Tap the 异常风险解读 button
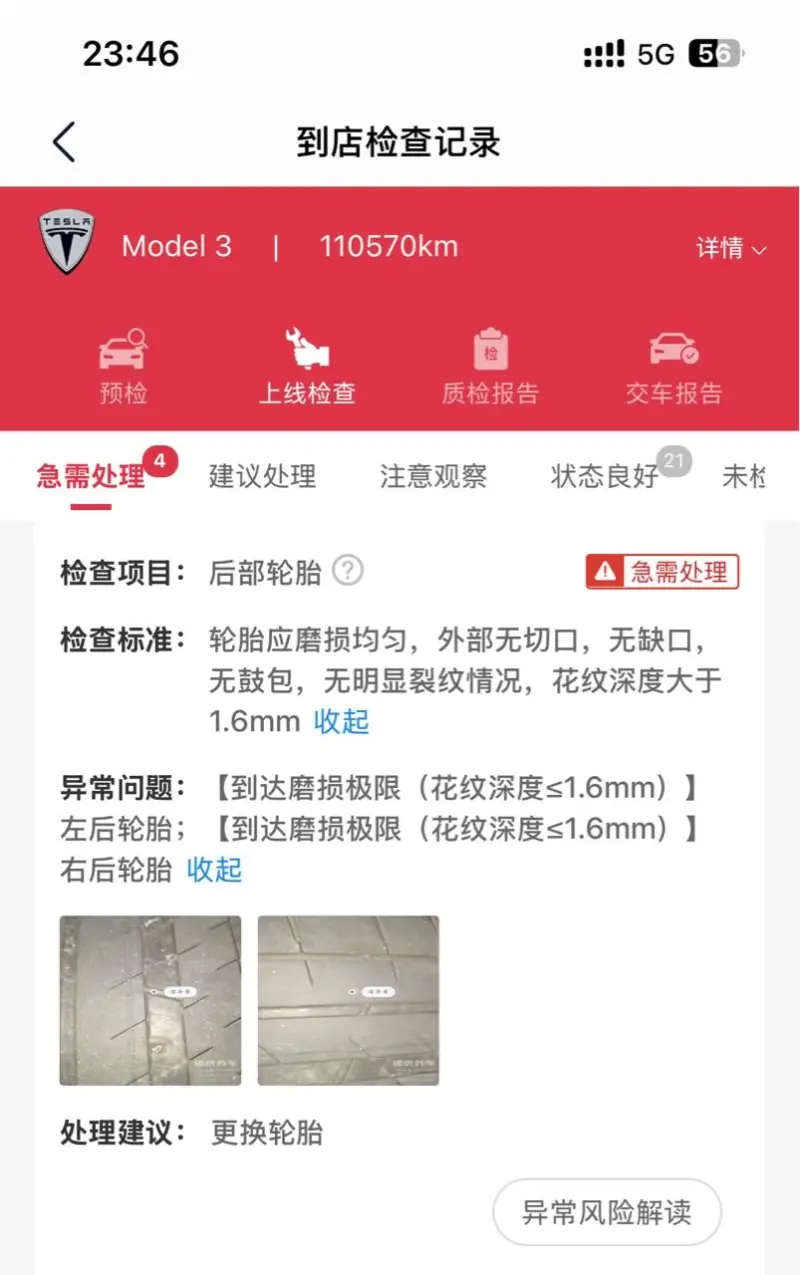800x1275 pixels. click(606, 1212)
